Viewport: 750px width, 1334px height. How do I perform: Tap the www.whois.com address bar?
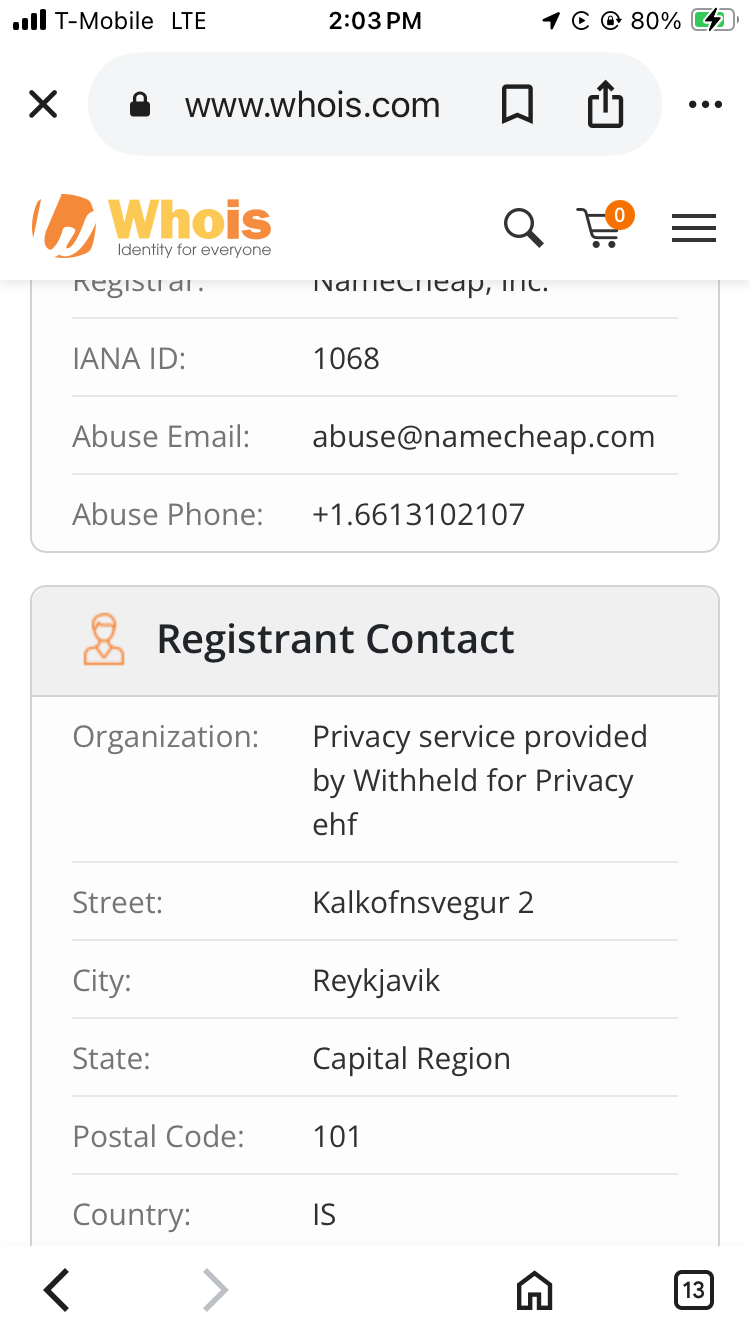pos(312,105)
